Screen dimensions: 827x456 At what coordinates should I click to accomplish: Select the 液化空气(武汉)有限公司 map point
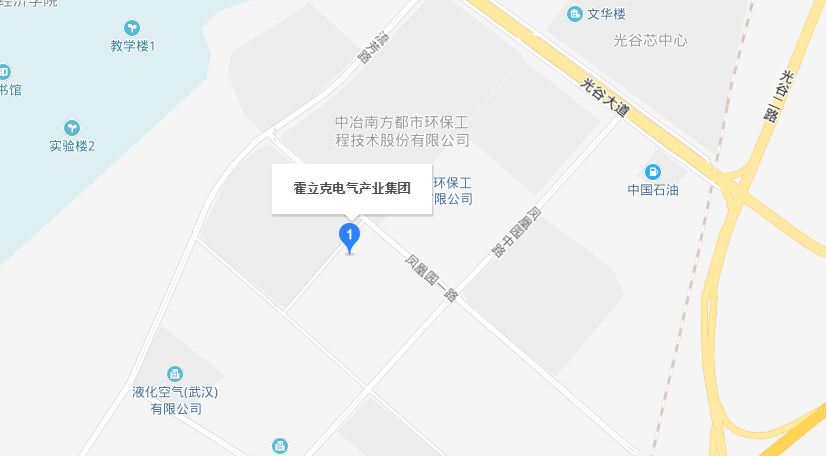click(x=175, y=374)
